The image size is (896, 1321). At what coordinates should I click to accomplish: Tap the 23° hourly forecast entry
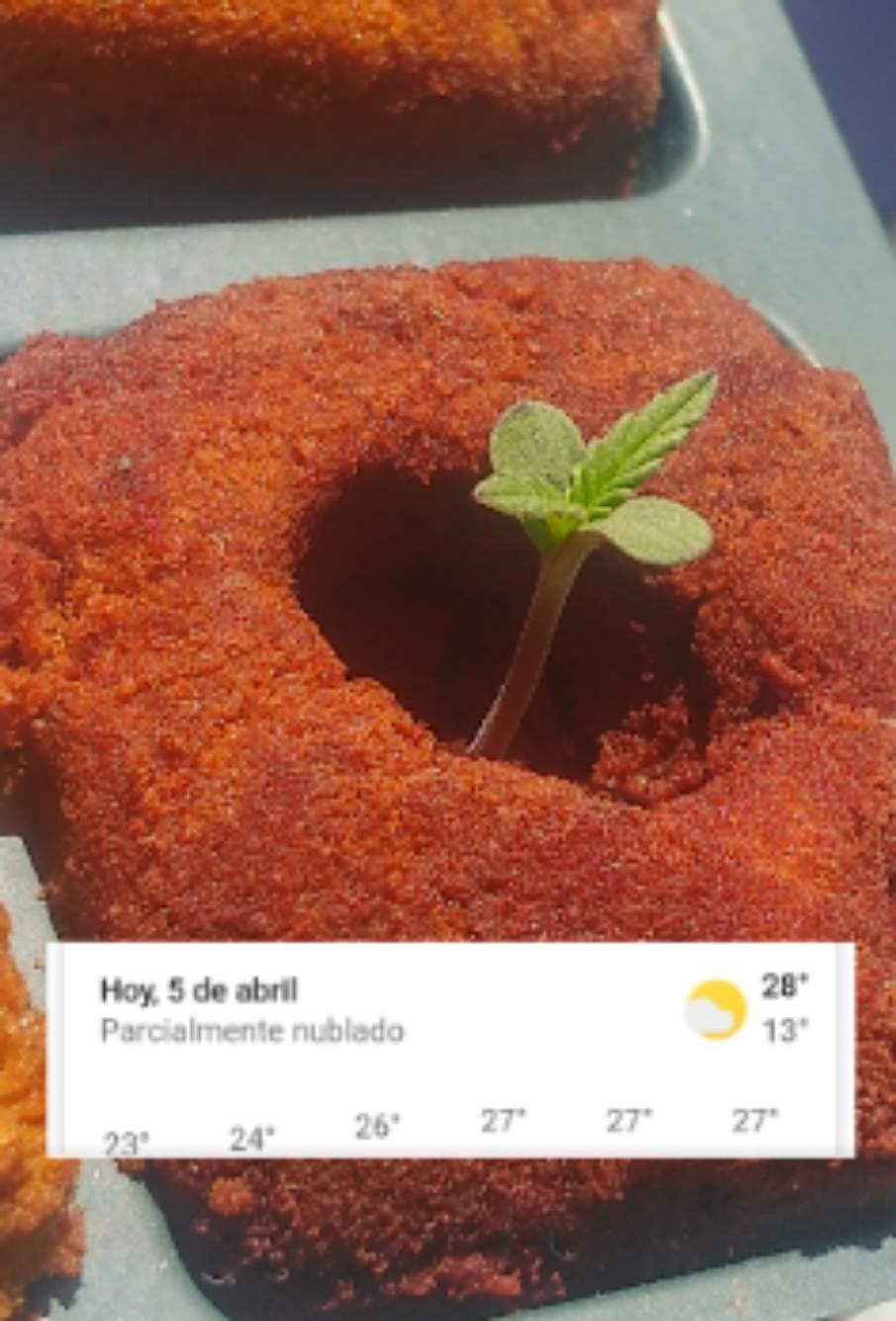coord(127,1142)
